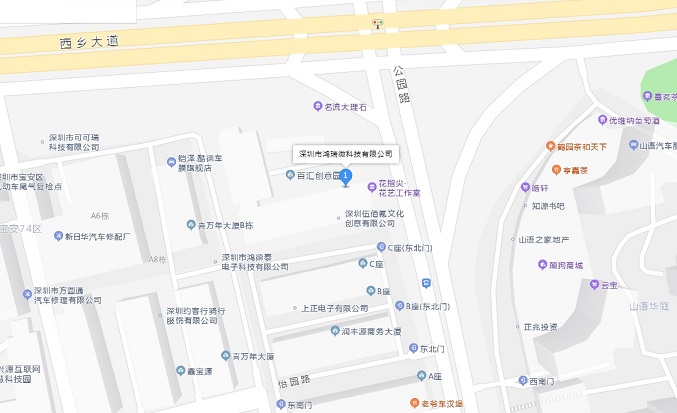Open the 深圳市鸿瑞微科技有限公司 label bubble

[x=345, y=154]
